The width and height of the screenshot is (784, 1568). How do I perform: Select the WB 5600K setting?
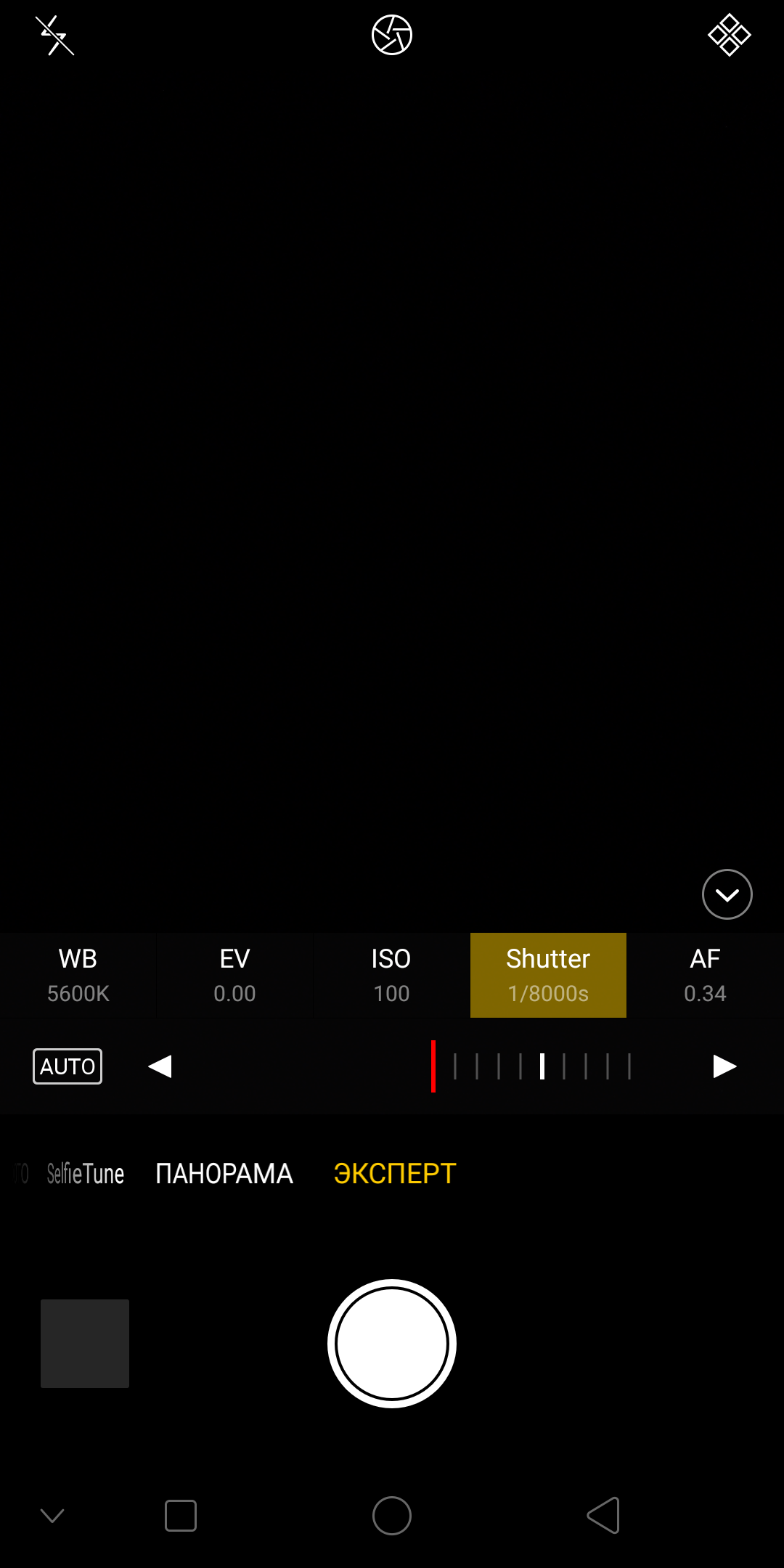[x=78, y=975]
